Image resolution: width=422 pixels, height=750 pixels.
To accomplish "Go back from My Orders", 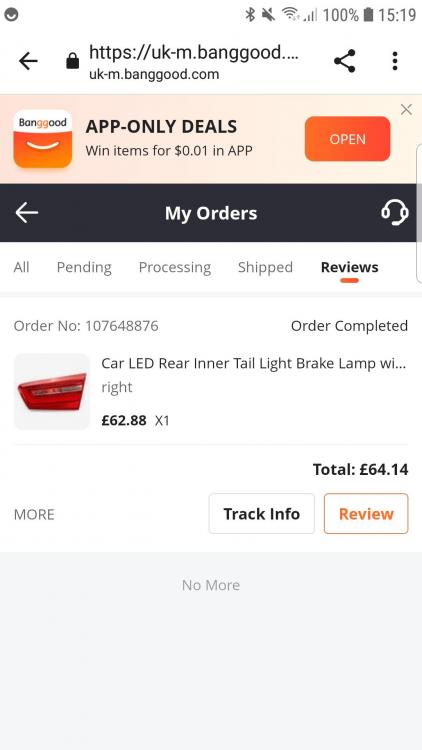I will click(x=27, y=213).
